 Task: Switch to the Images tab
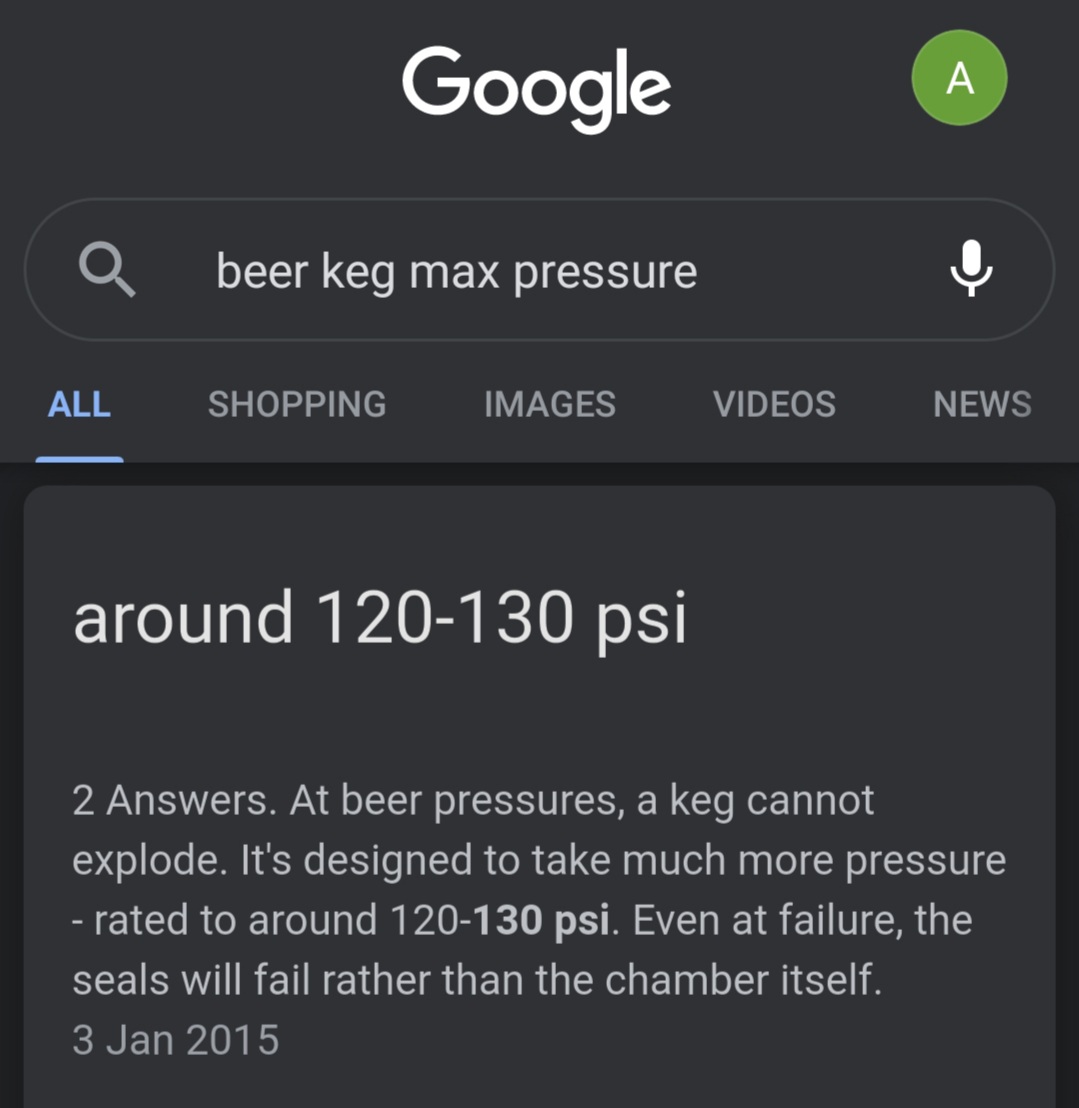(549, 404)
